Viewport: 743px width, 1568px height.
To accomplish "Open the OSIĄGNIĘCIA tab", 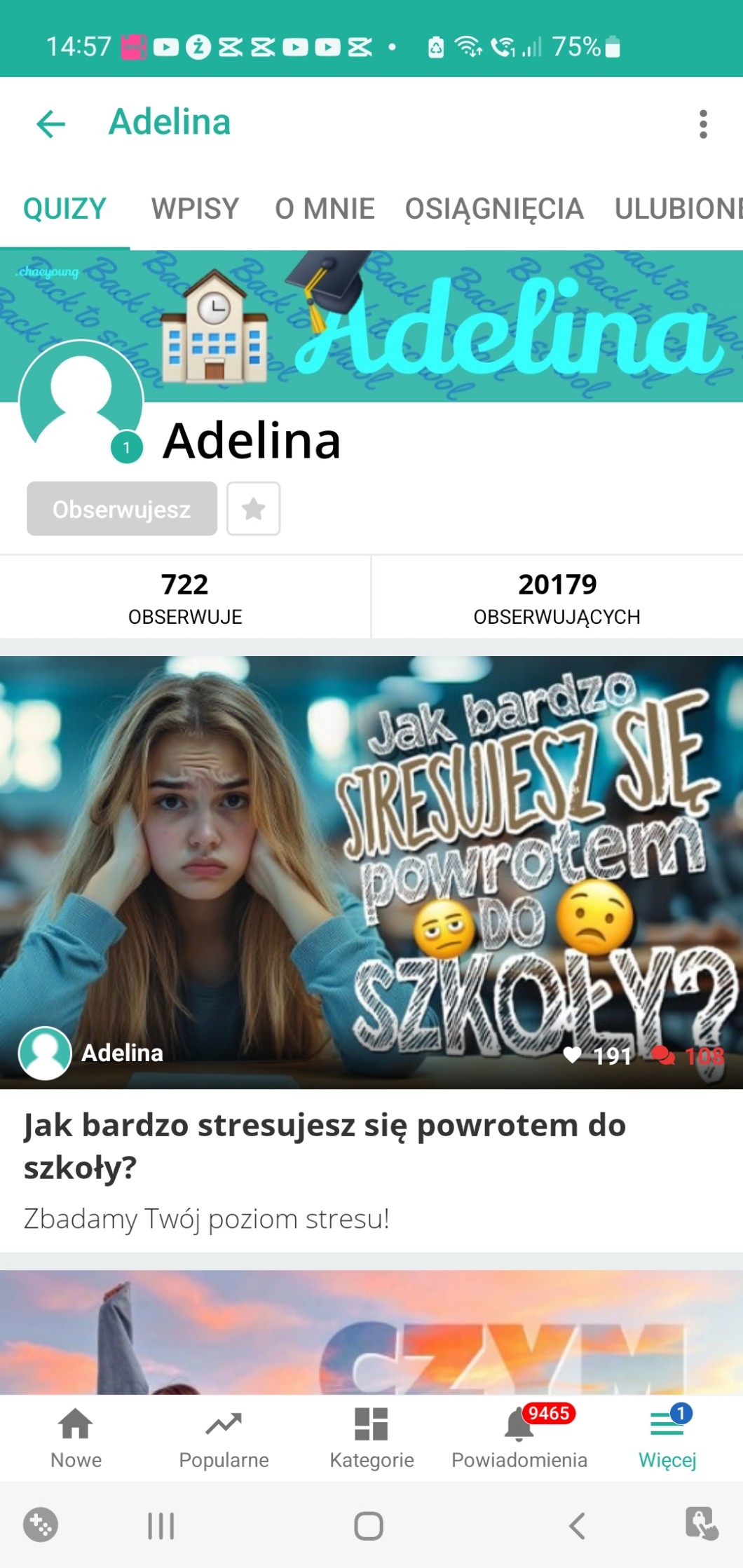I will (494, 209).
